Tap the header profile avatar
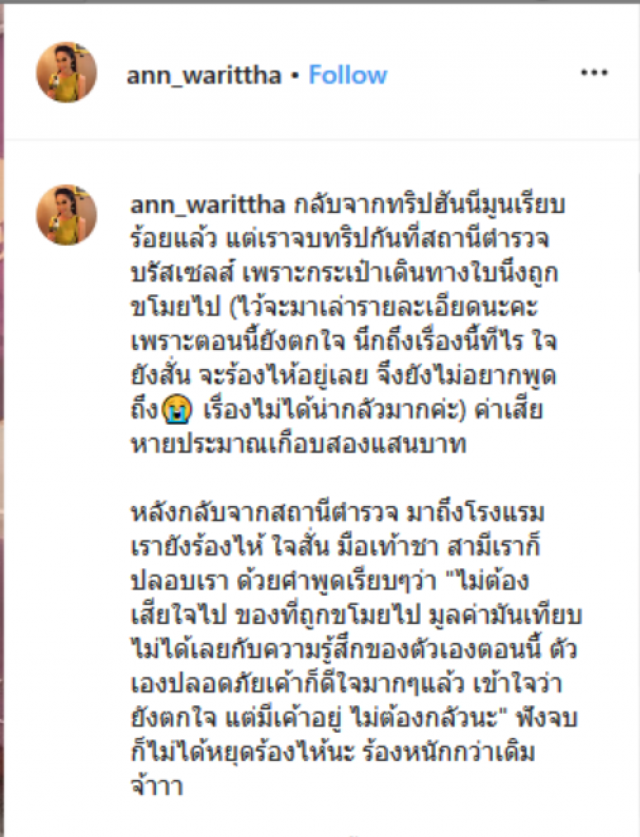The height and width of the screenshot is (837, 640). (67, 74)
